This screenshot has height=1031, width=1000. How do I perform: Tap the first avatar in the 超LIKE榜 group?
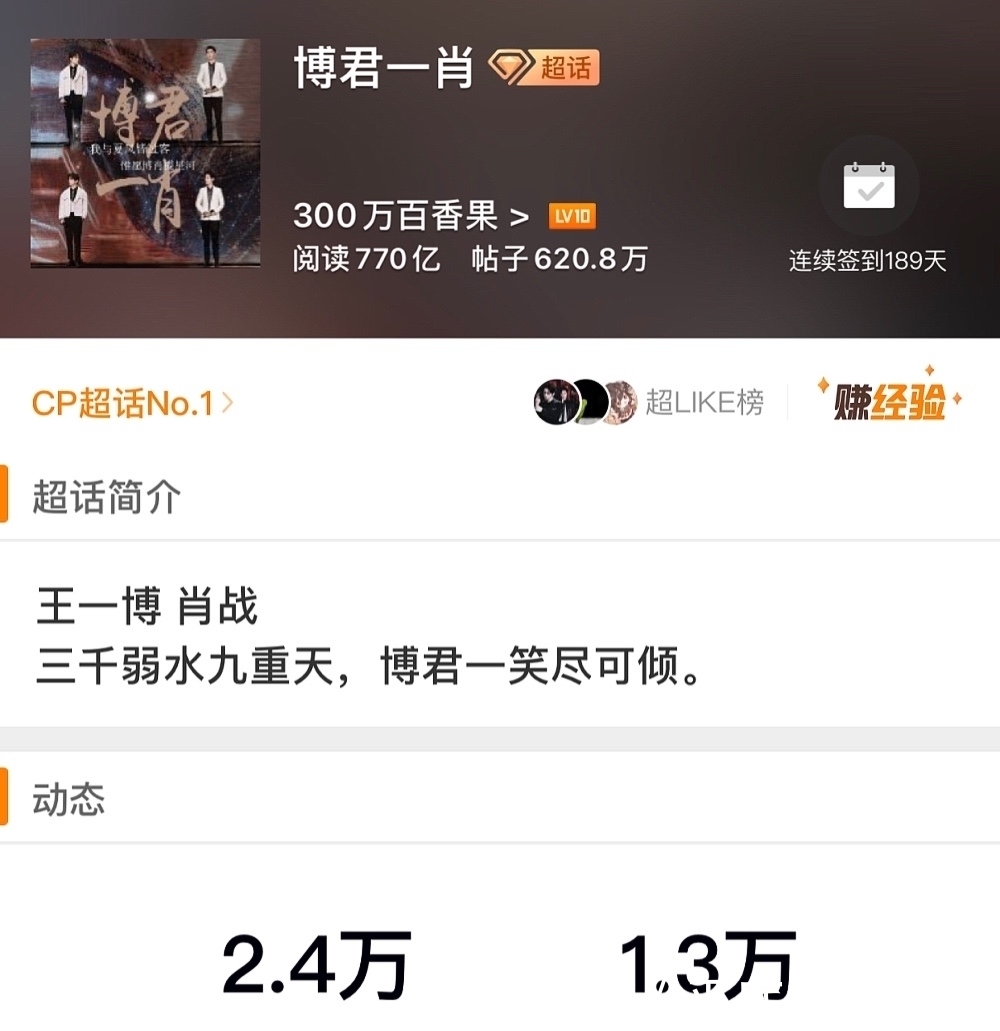557,401
